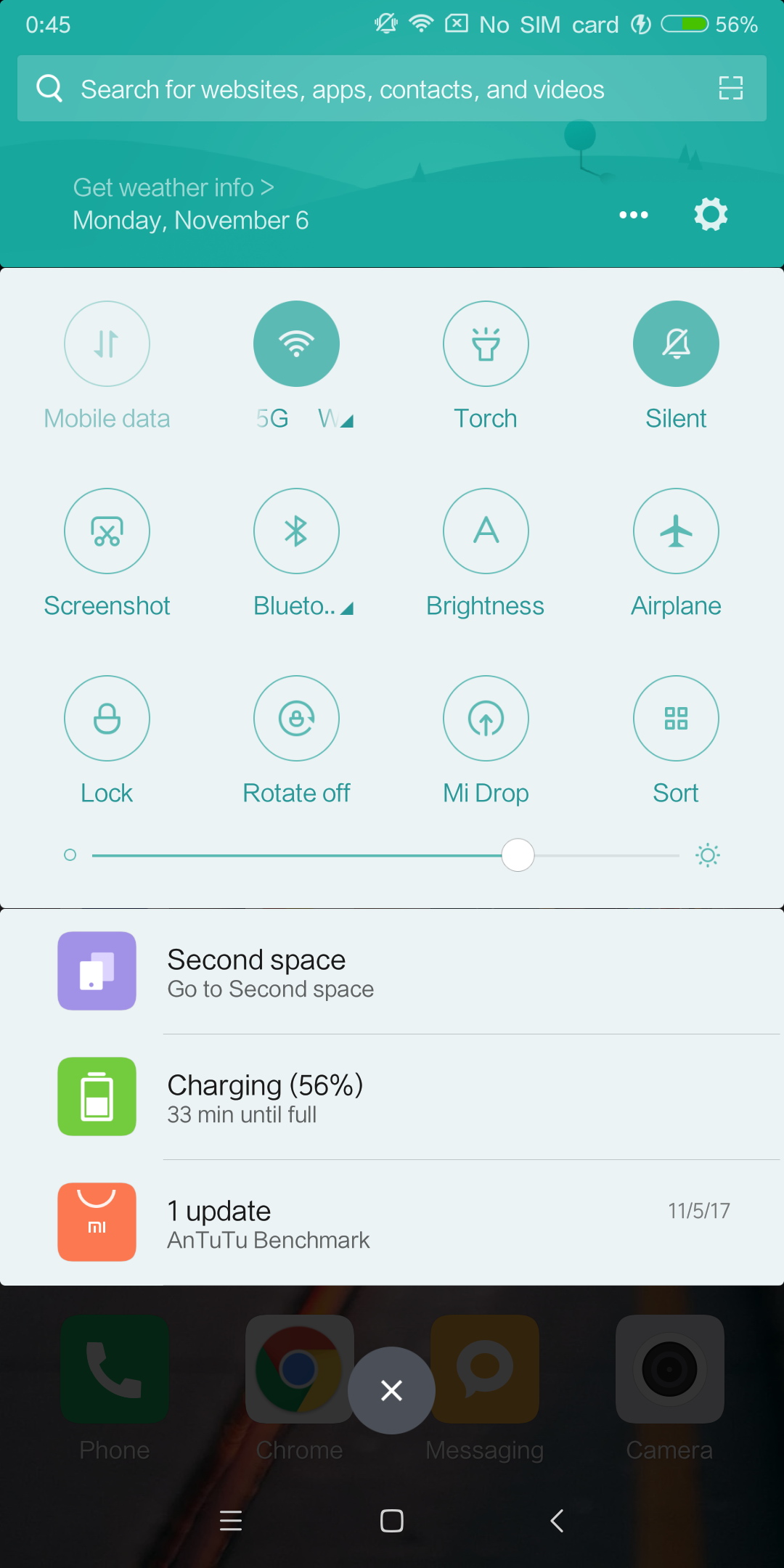Open Get weather info link

pyautogui.click(x=173, y=187)
